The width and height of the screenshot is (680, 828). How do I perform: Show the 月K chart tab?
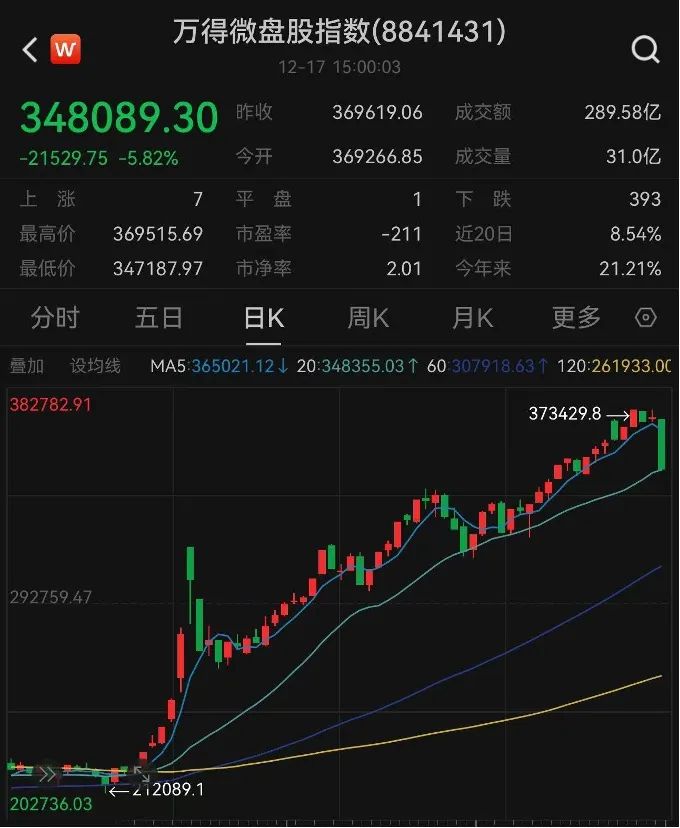(x=472, y=318)
